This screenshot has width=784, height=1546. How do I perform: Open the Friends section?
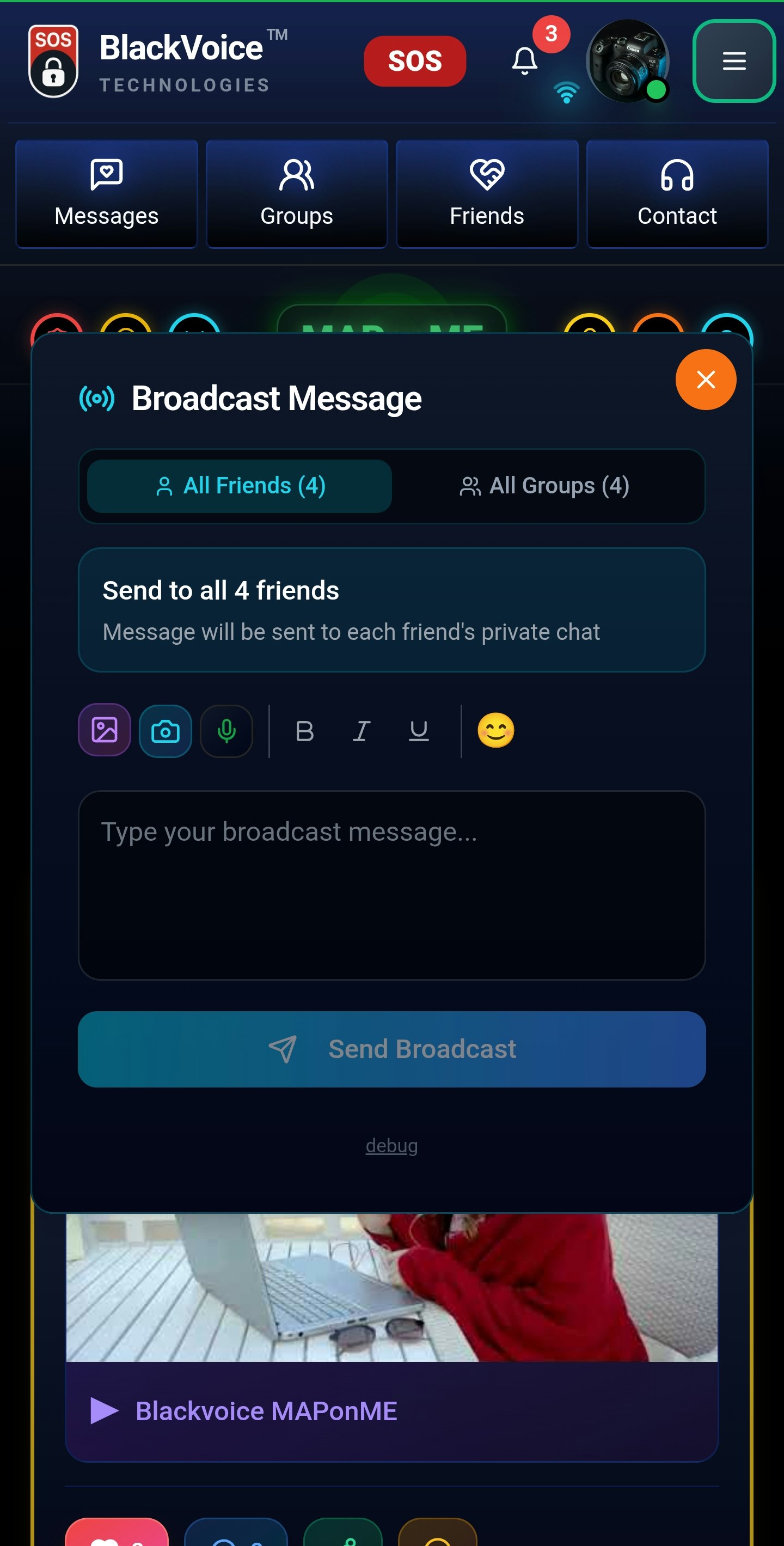pyautogui.click(x=487, y=194)
